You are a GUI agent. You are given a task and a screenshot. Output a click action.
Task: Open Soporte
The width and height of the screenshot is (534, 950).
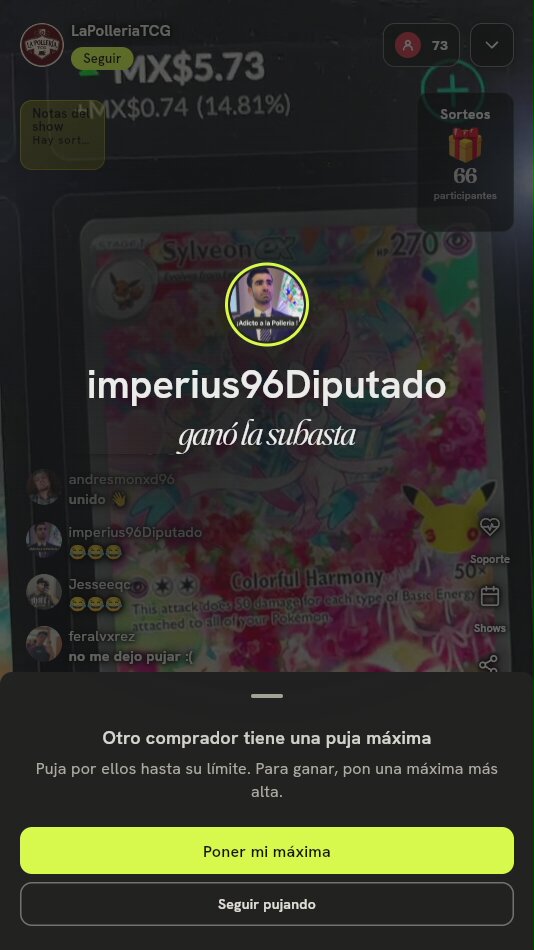(x=490, y=539)
